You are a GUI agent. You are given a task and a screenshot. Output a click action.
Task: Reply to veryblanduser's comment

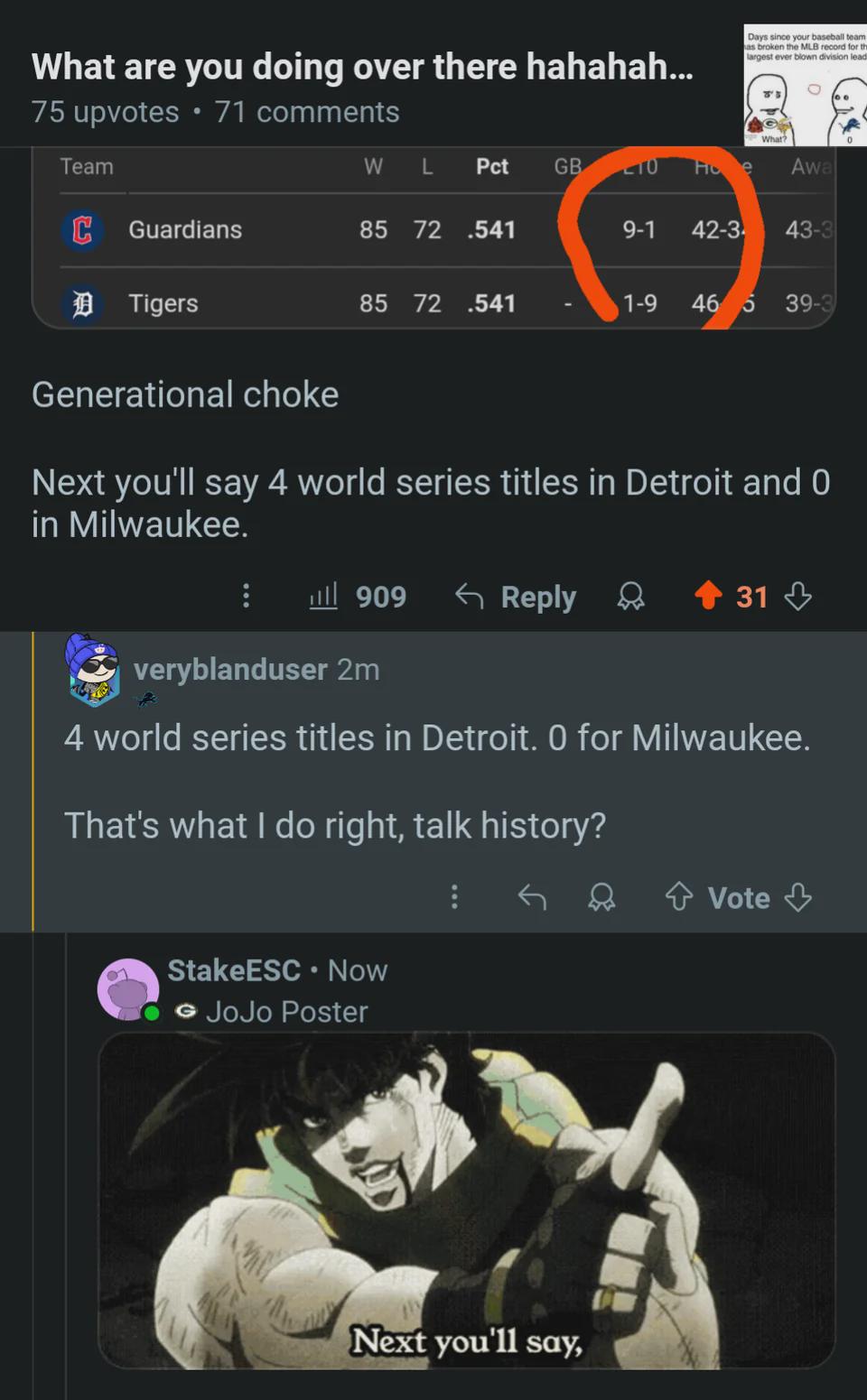(532, 896)
